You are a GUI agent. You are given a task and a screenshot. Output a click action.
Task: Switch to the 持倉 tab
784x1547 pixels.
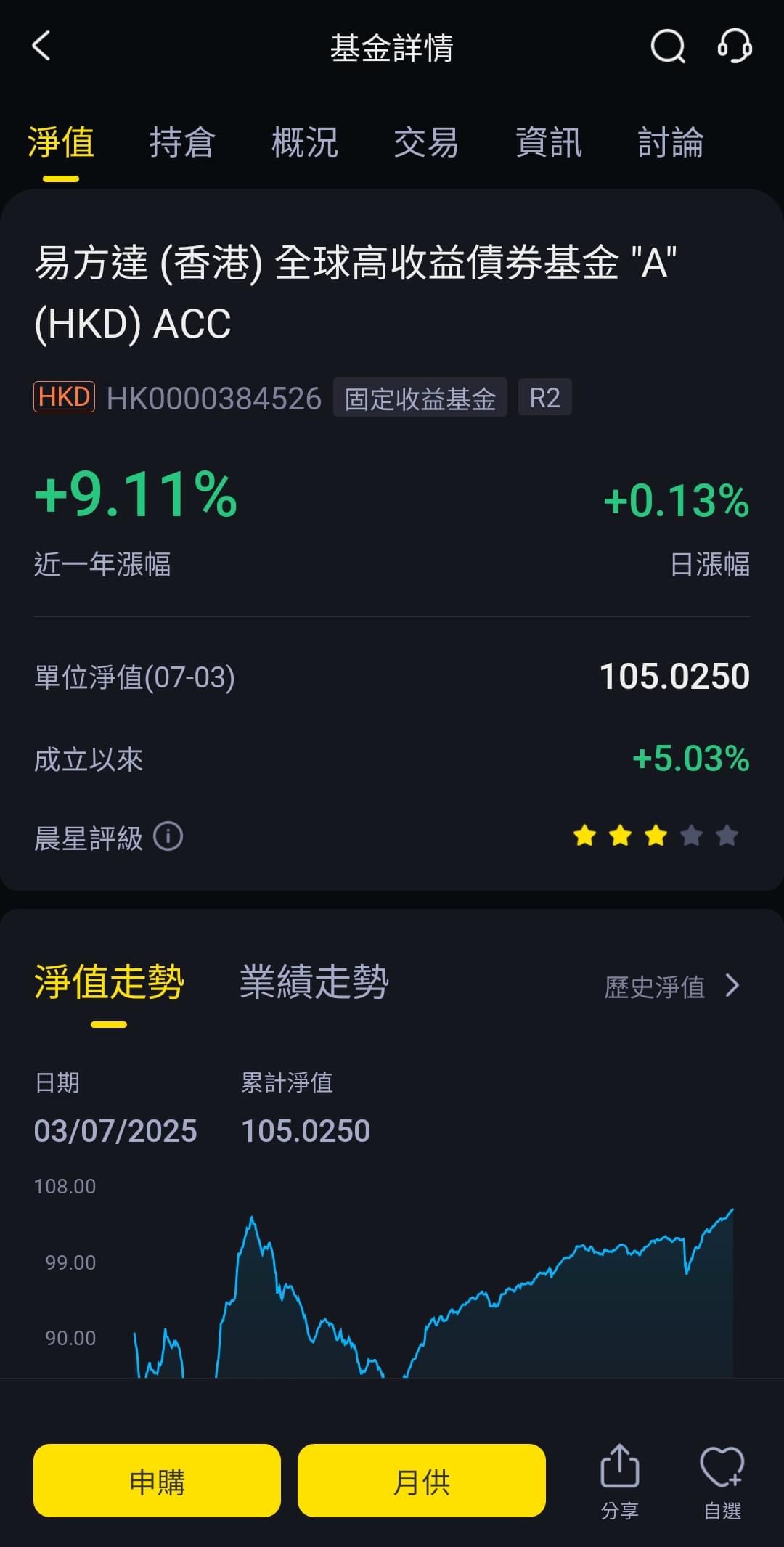tap(182, 142)
